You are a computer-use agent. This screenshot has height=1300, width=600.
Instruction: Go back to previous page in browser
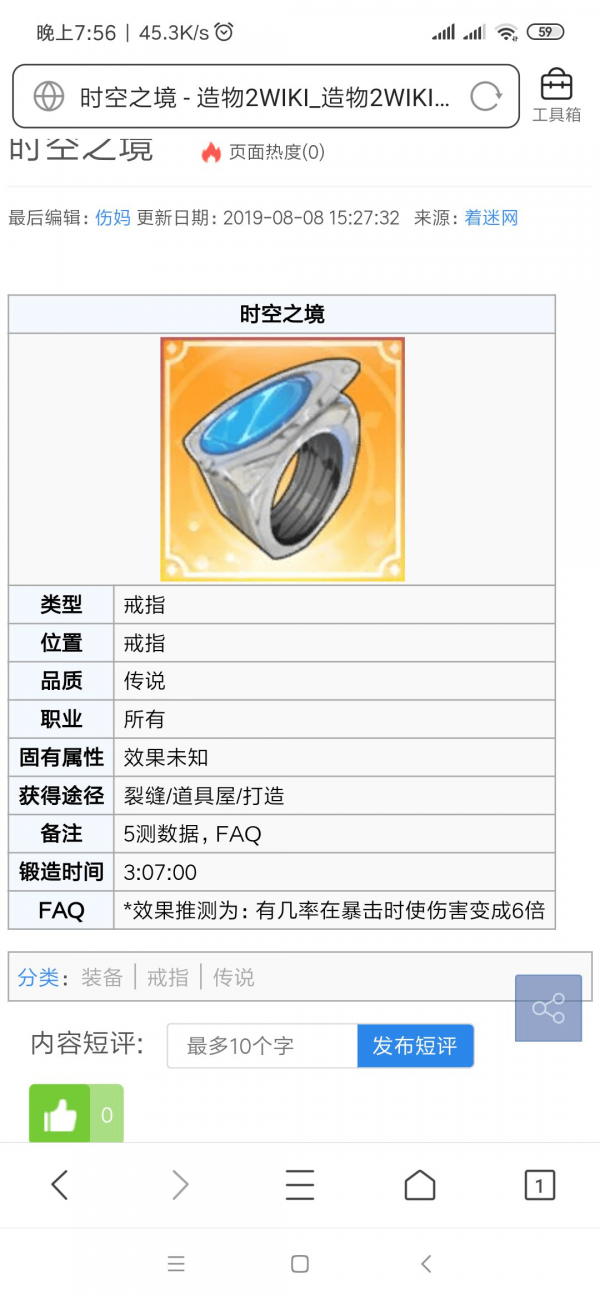pos(60,1185)
